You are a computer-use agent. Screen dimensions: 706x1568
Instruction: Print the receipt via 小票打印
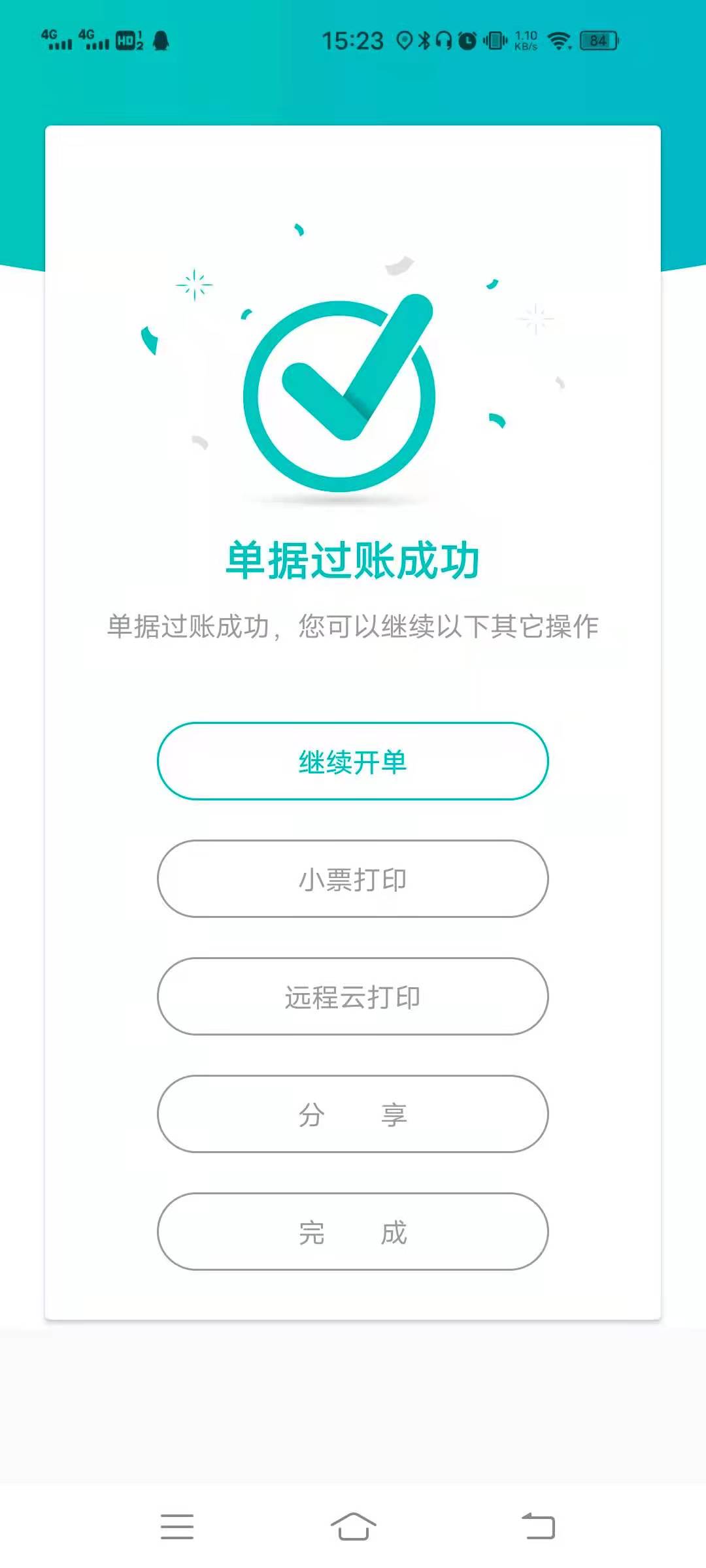(352, 879)
